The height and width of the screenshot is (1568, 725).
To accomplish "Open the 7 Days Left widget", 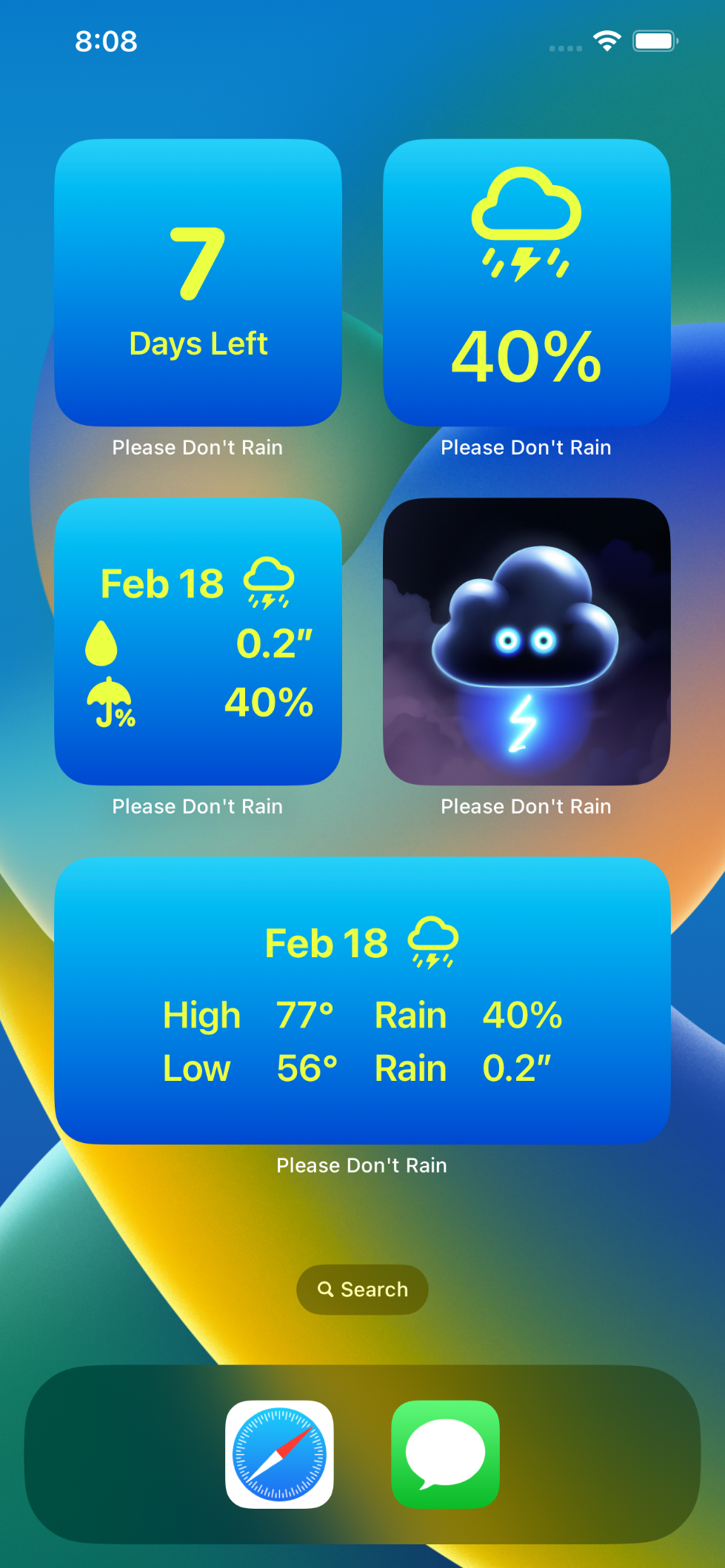I will coord(198,282).
